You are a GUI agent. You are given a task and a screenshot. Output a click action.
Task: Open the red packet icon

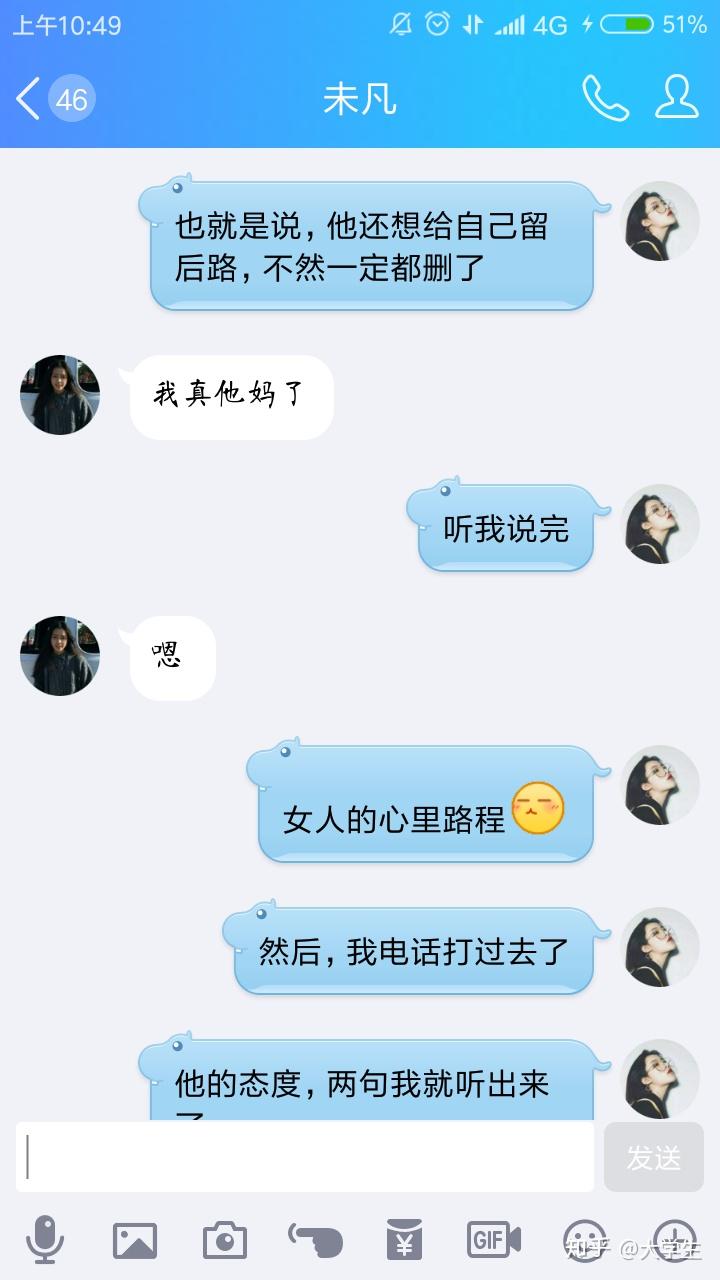click(405, 1240)
